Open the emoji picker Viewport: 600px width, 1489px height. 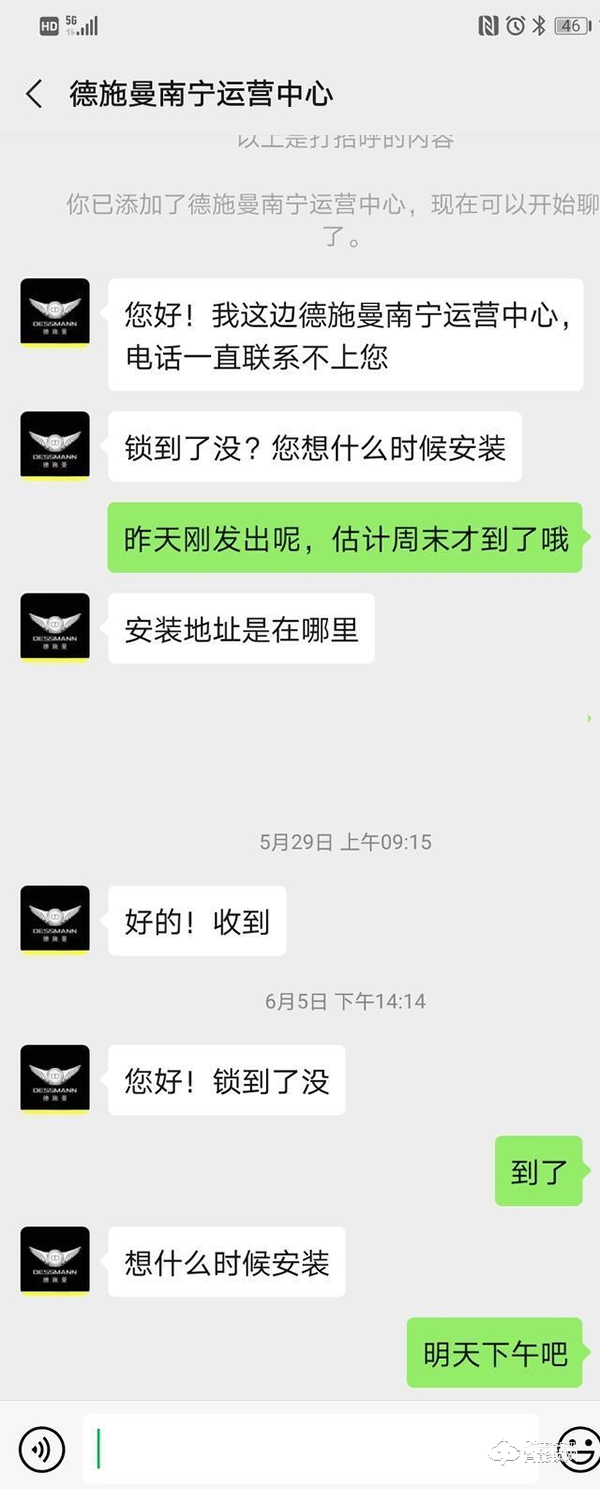(x=577, y=1448)
